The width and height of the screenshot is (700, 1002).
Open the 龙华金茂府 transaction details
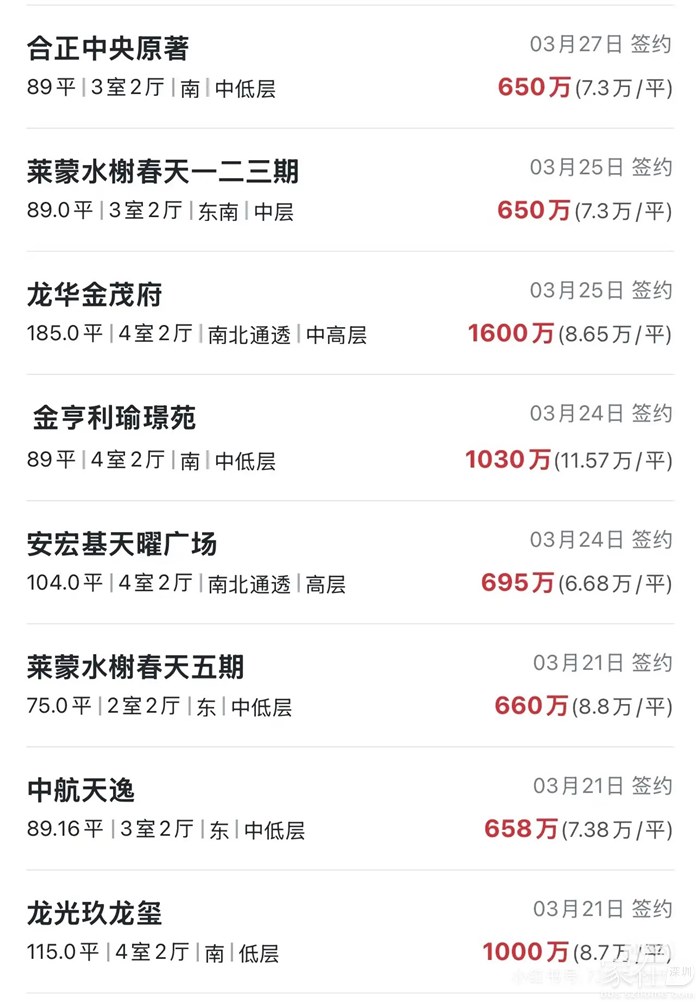click(x=95, y=295)
